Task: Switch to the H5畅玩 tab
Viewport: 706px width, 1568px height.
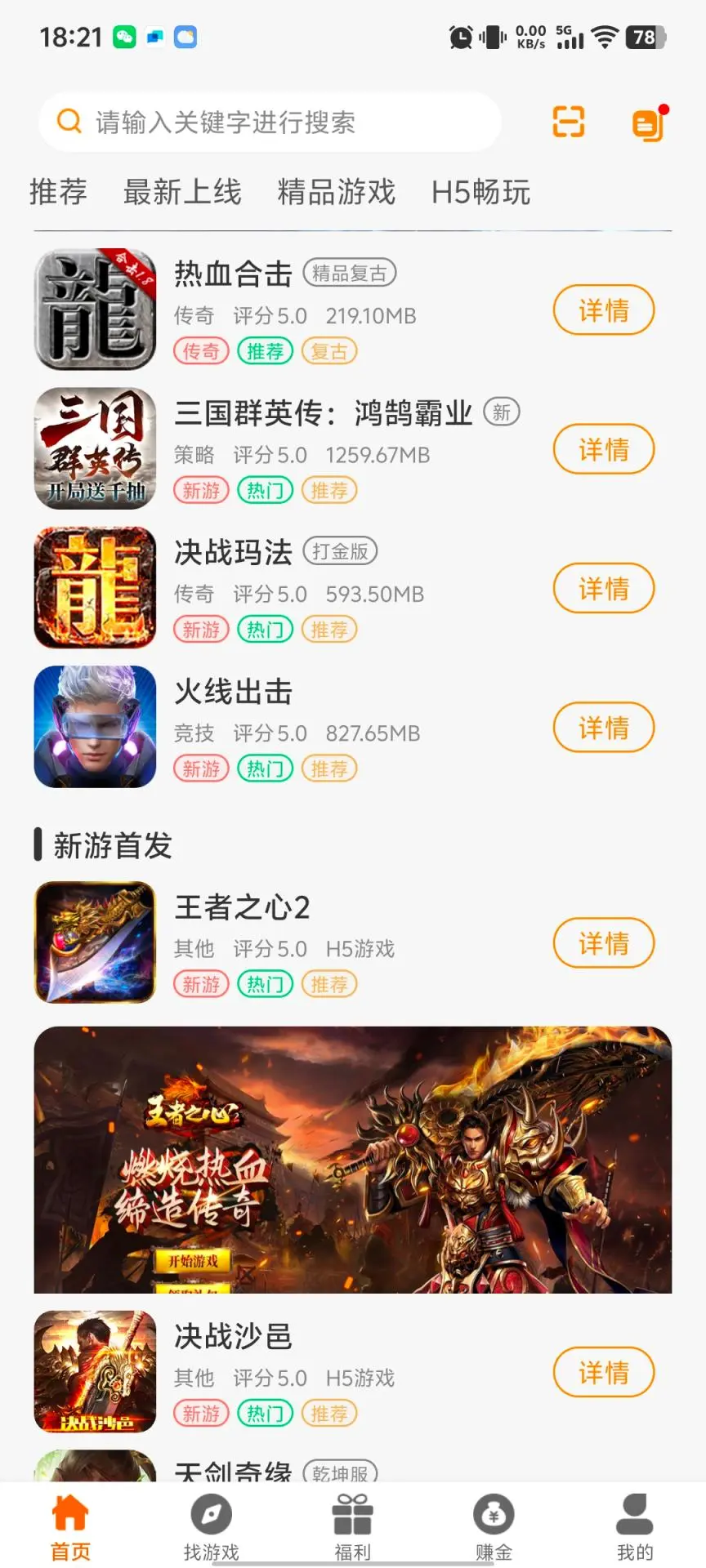Action: point(481,193)
